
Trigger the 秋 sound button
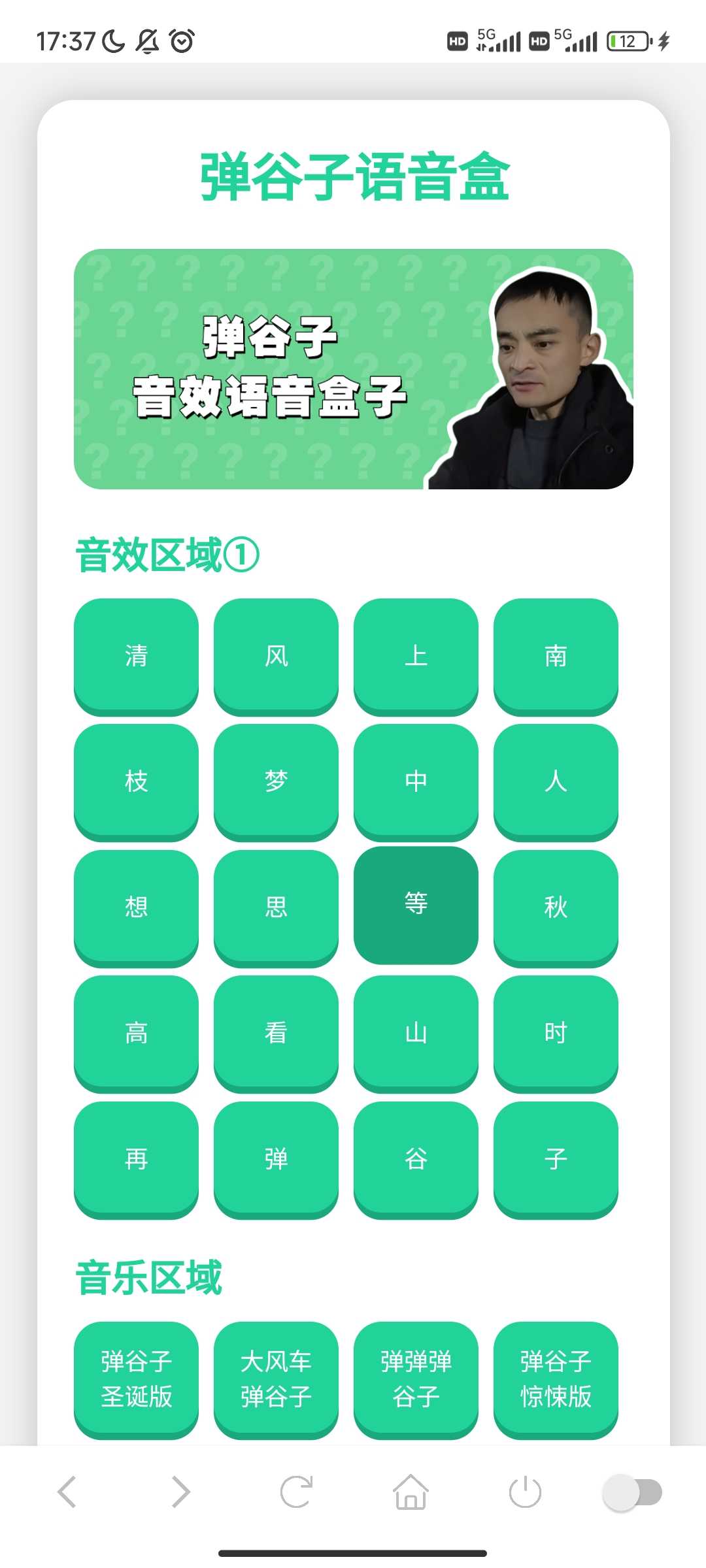(556, 907)
